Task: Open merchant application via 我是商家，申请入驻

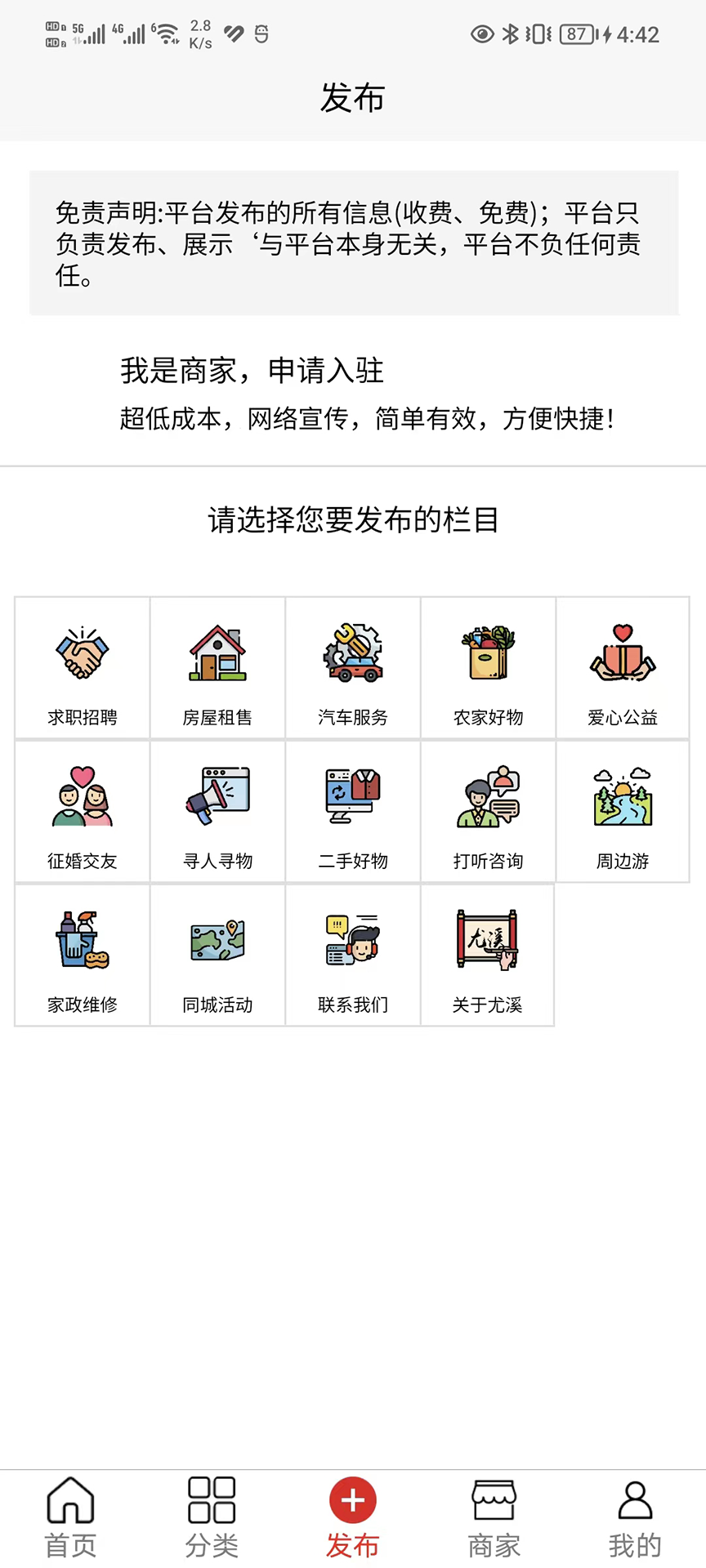Action: point(253,372)
